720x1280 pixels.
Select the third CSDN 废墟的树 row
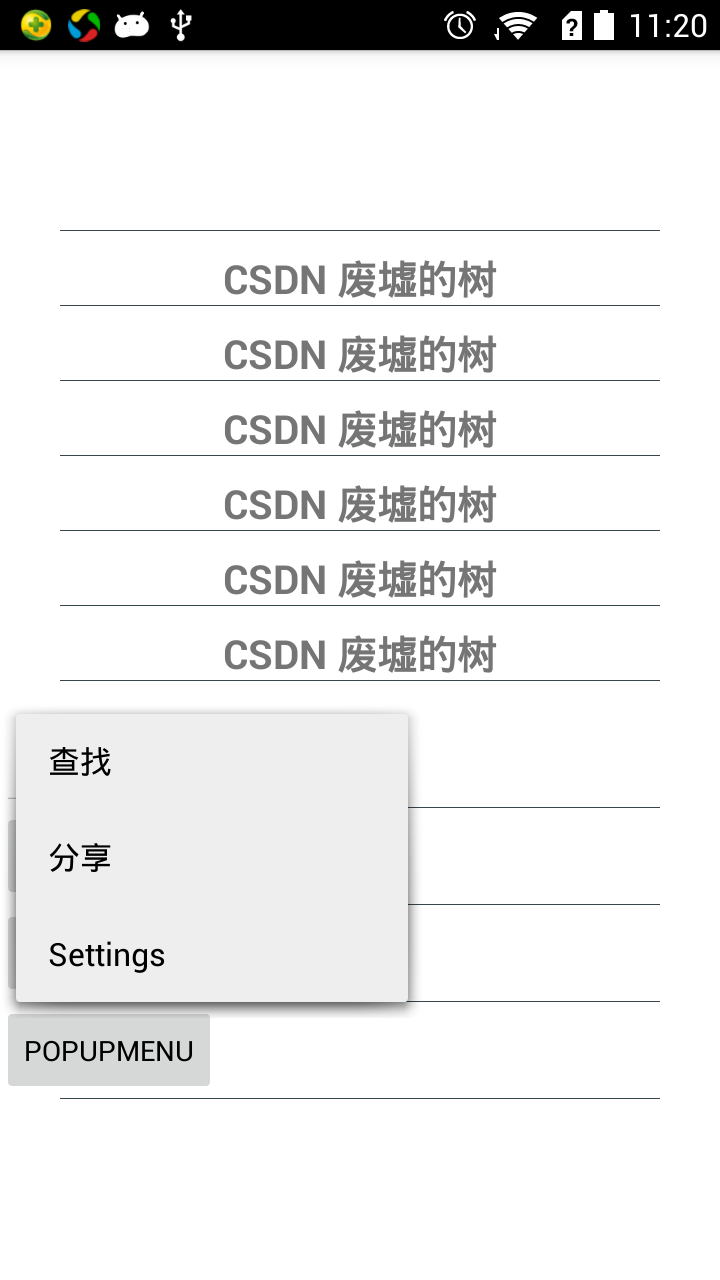coord(360,430)
